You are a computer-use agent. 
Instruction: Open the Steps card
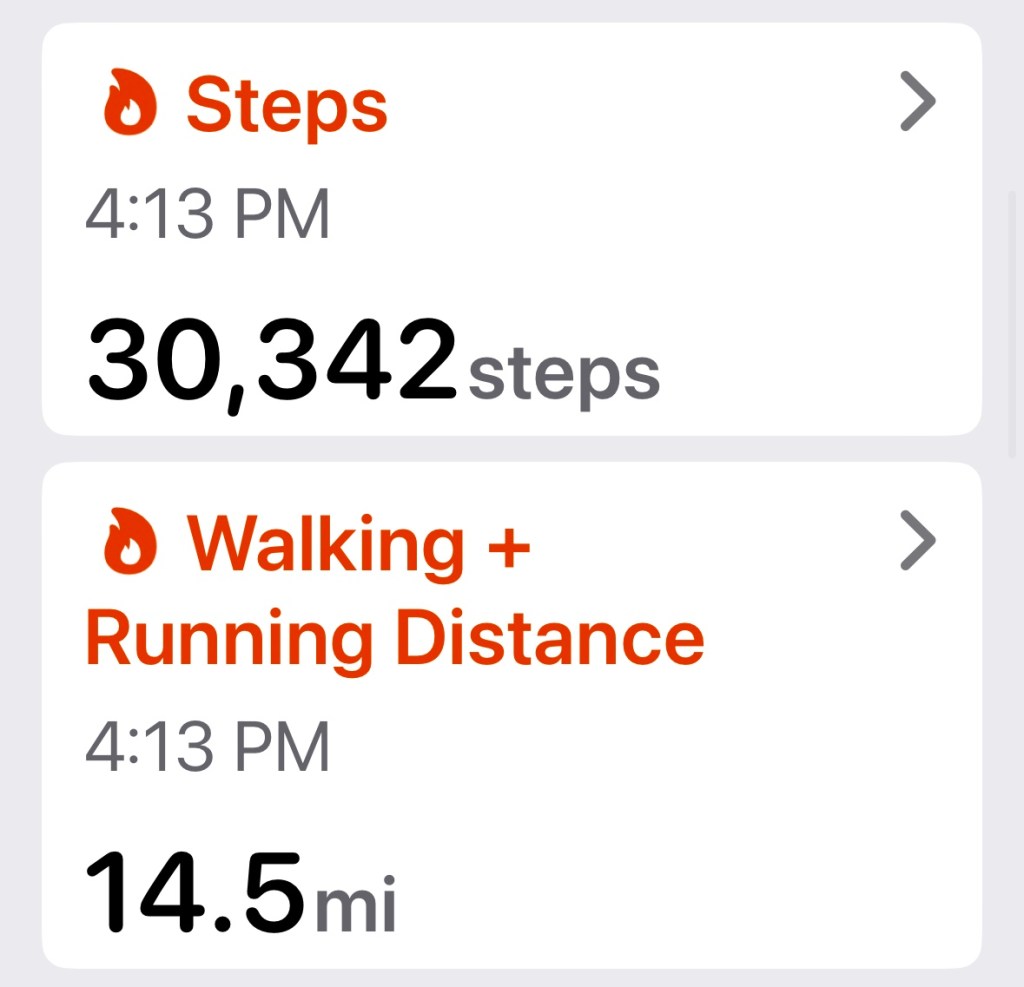[x=510, y=230]
